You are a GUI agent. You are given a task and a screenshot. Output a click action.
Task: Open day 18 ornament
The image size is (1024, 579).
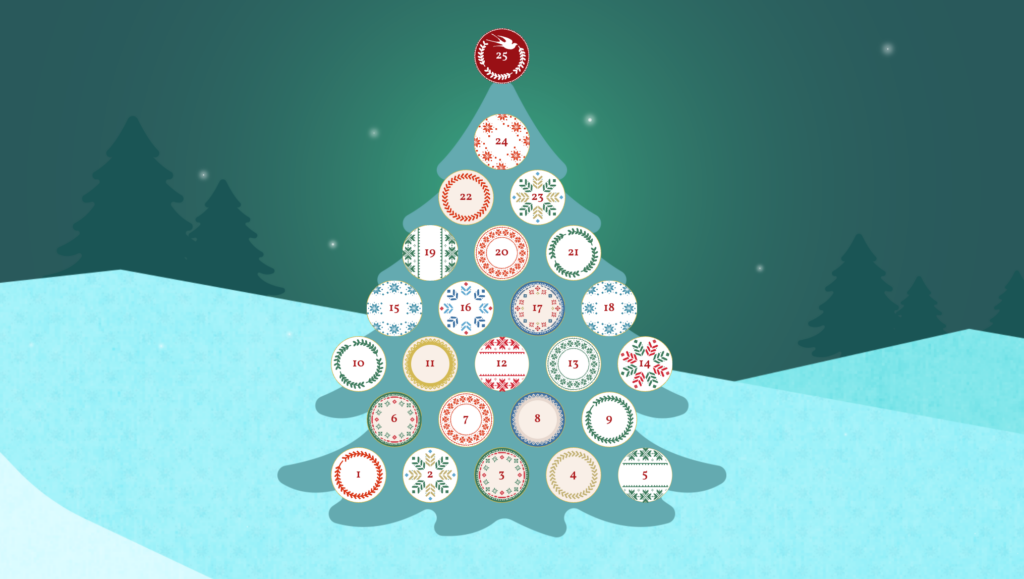(609, 308)
